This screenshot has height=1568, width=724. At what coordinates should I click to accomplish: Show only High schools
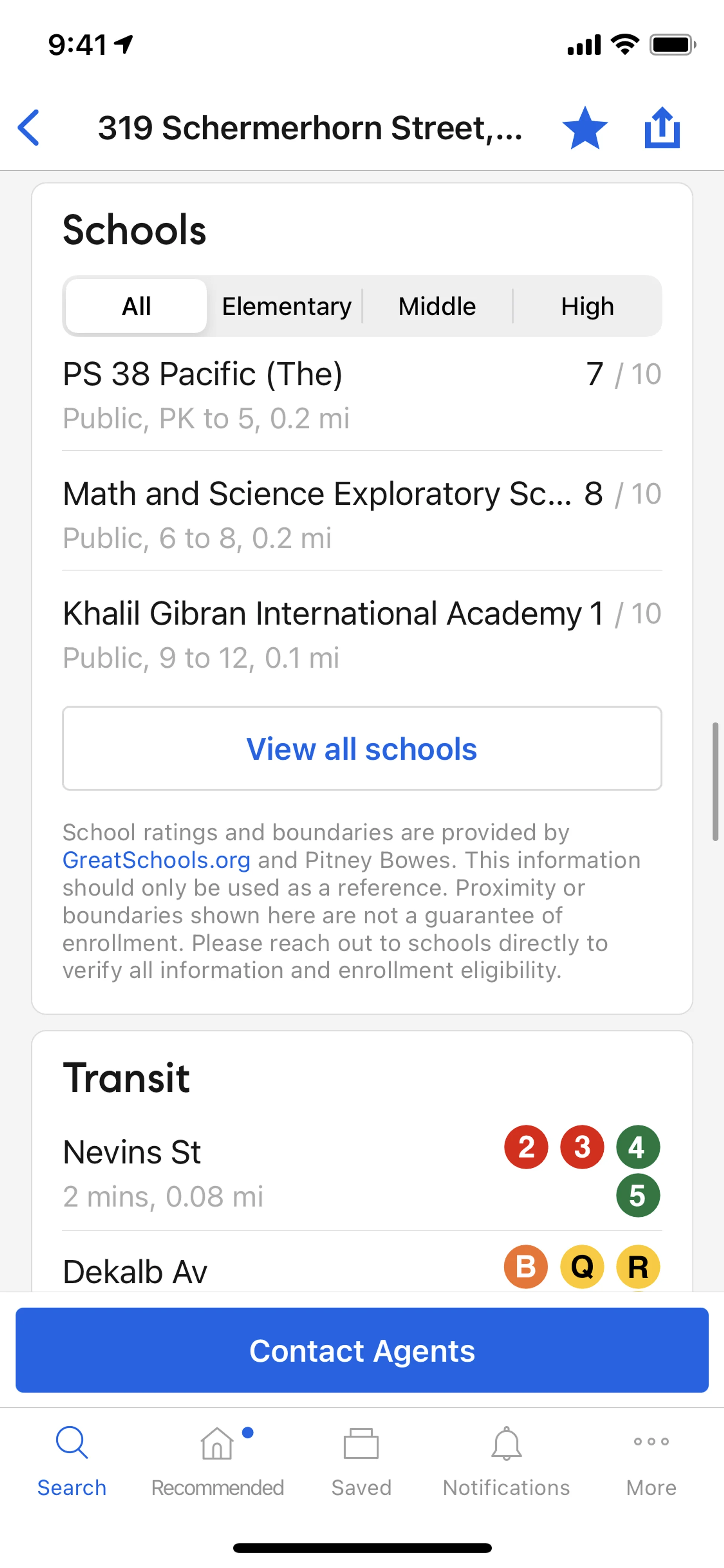[587, 306]
